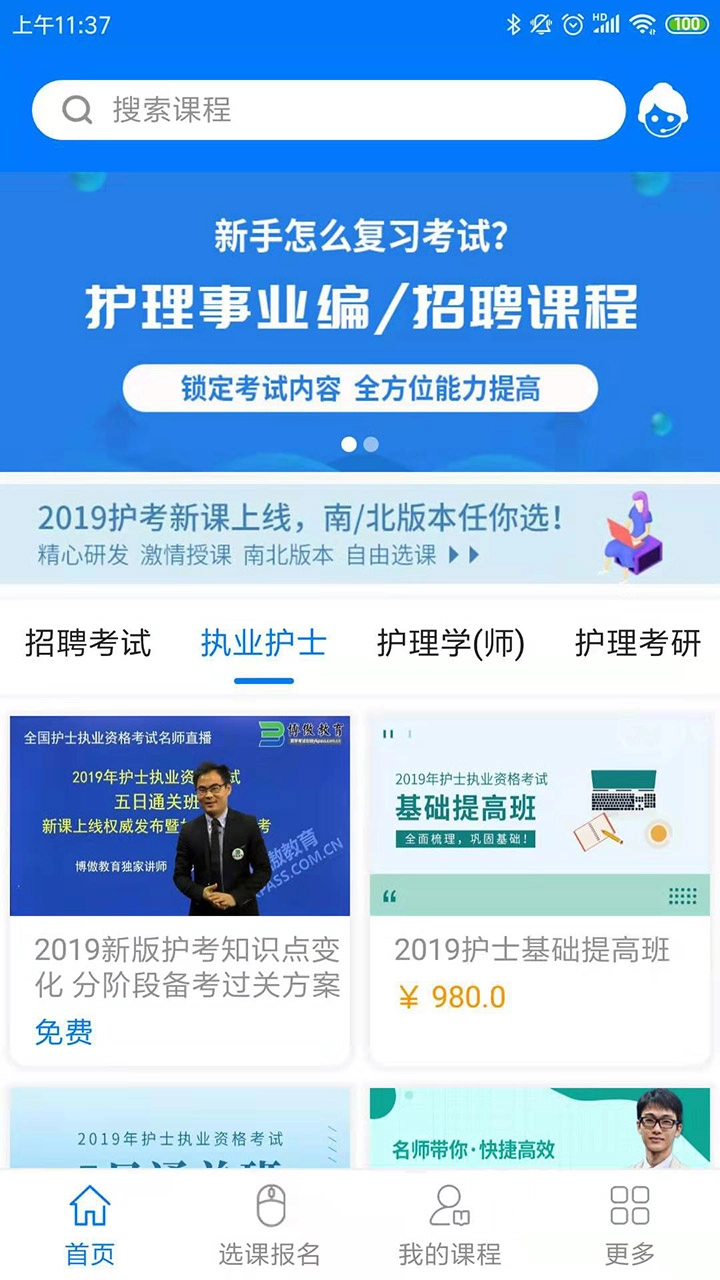Expand 自由选课 via the double arrow

pyautogui.click(x=464, y=556)
